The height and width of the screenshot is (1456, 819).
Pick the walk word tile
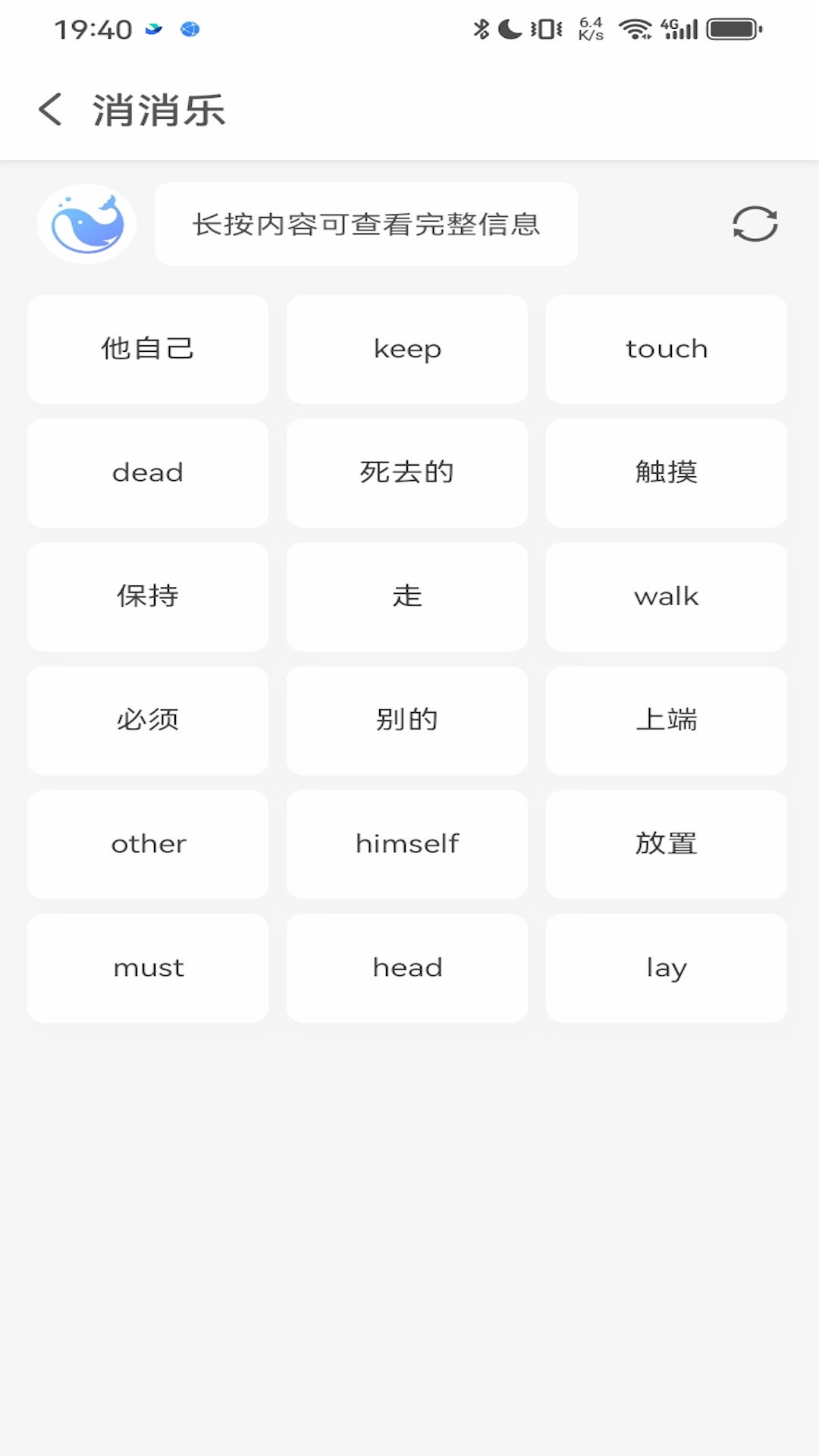667,596
